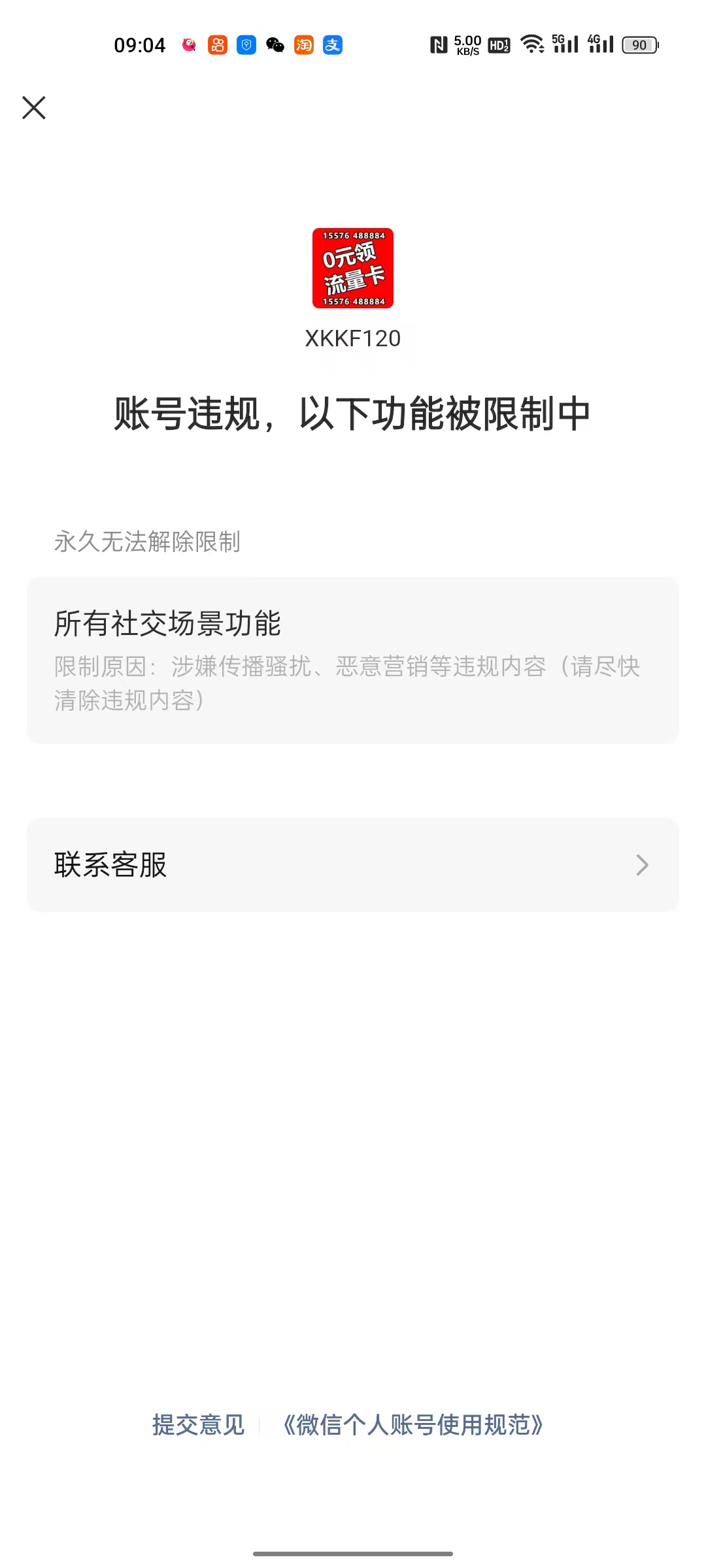Open 《微信个人账号使用规范》 link
Screen dimensions: 706x1568
(x=412, y=1425)
